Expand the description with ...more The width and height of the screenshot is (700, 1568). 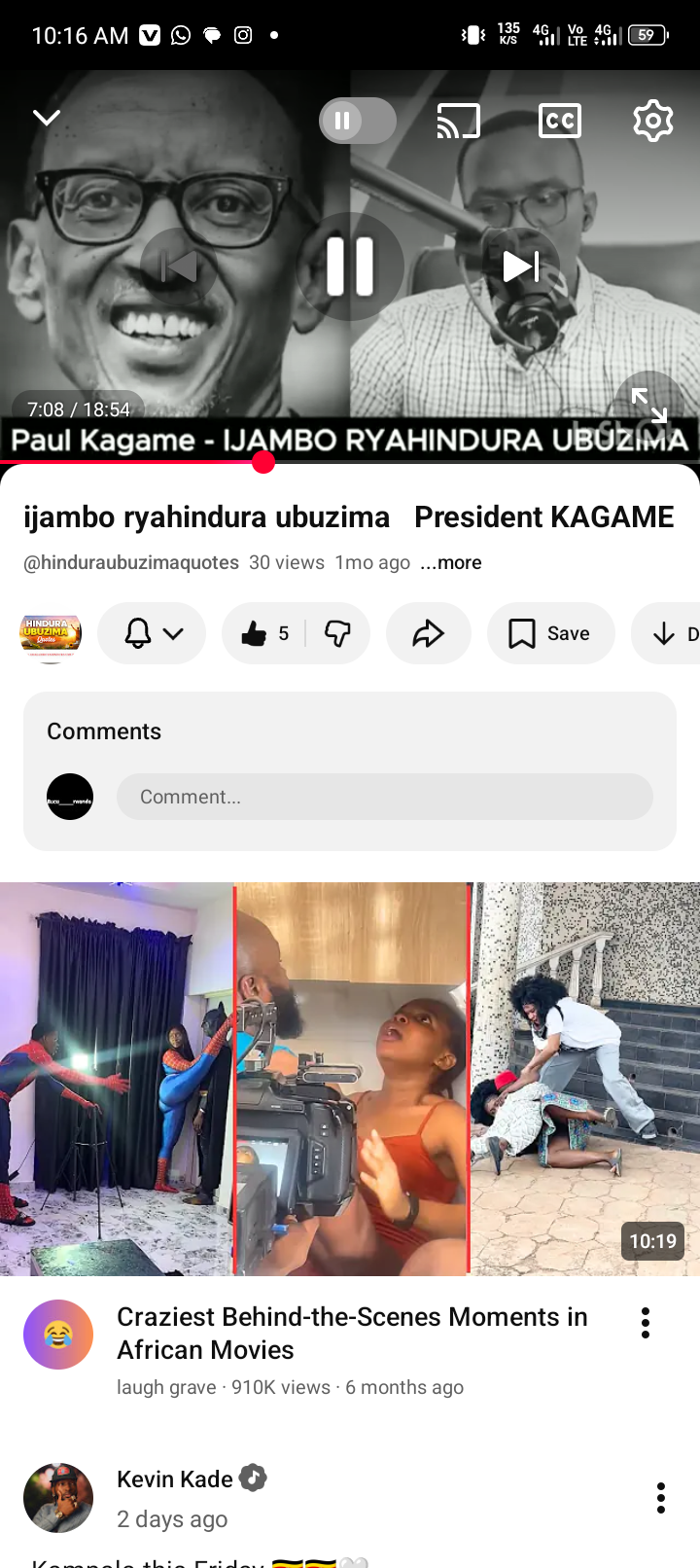451,563
